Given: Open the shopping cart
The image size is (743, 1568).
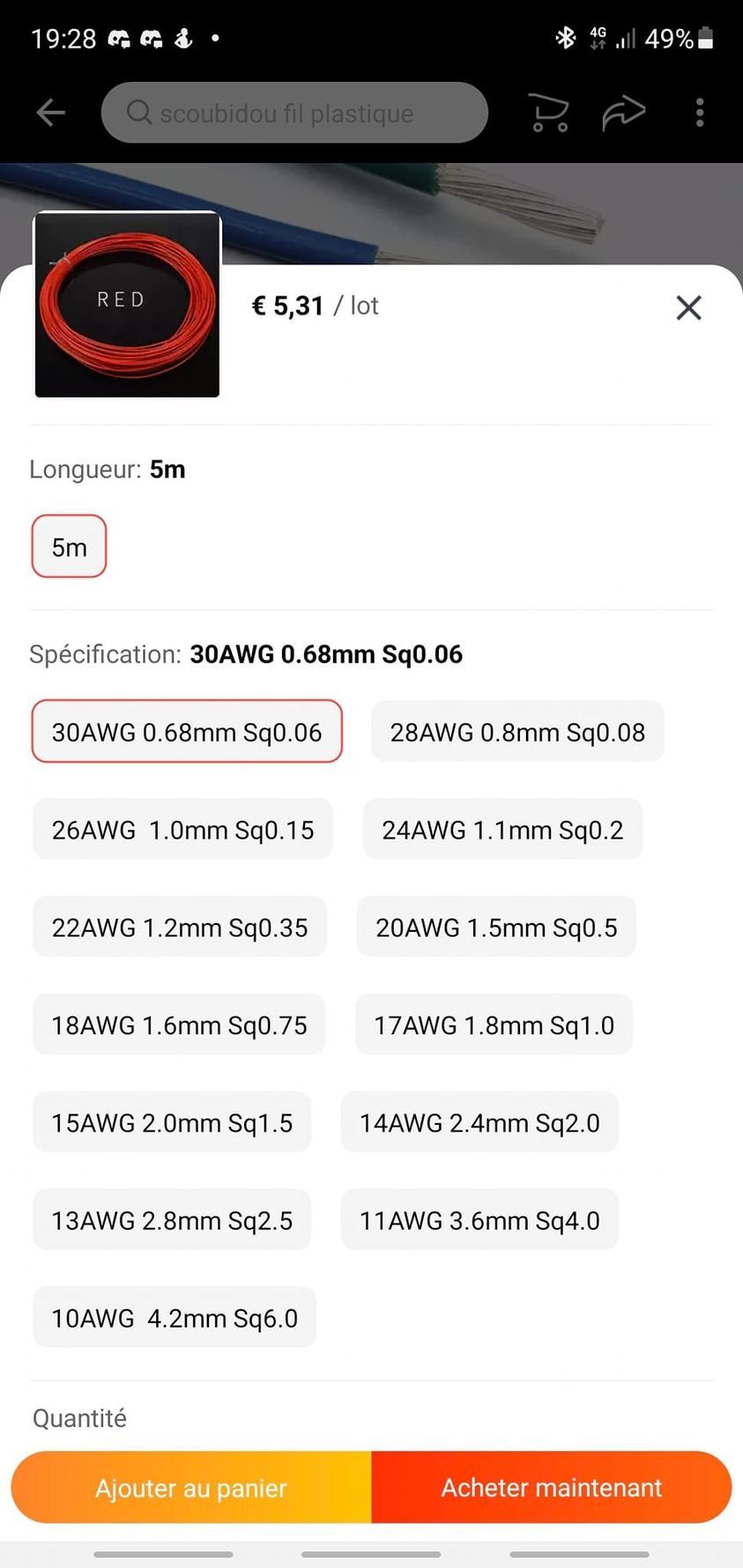Looking at the screenshot, I should tap(549, 113).
